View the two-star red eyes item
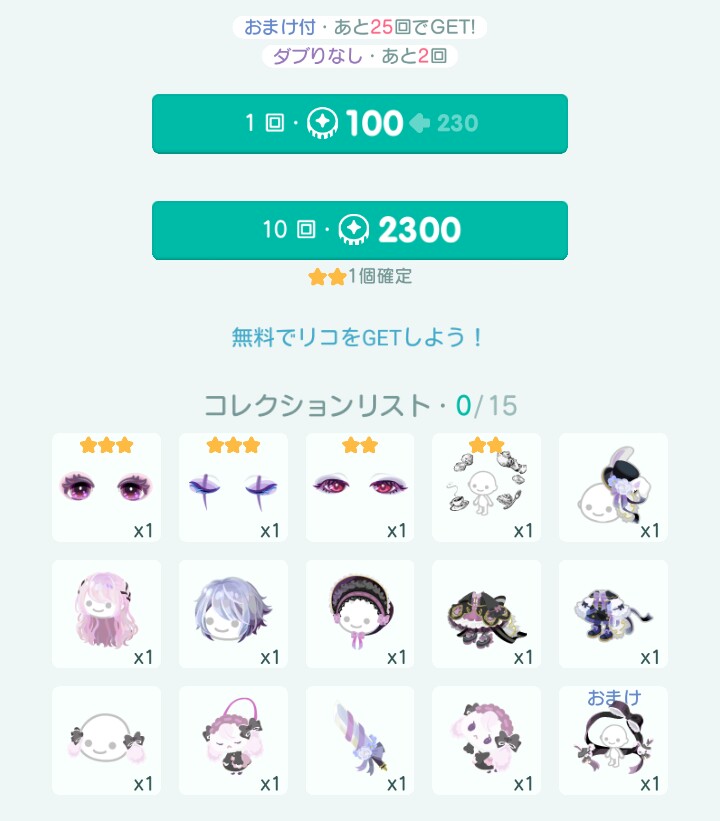The height and width of the screenshot is (821, 720). pyautogui.click(x=360, y=488)
